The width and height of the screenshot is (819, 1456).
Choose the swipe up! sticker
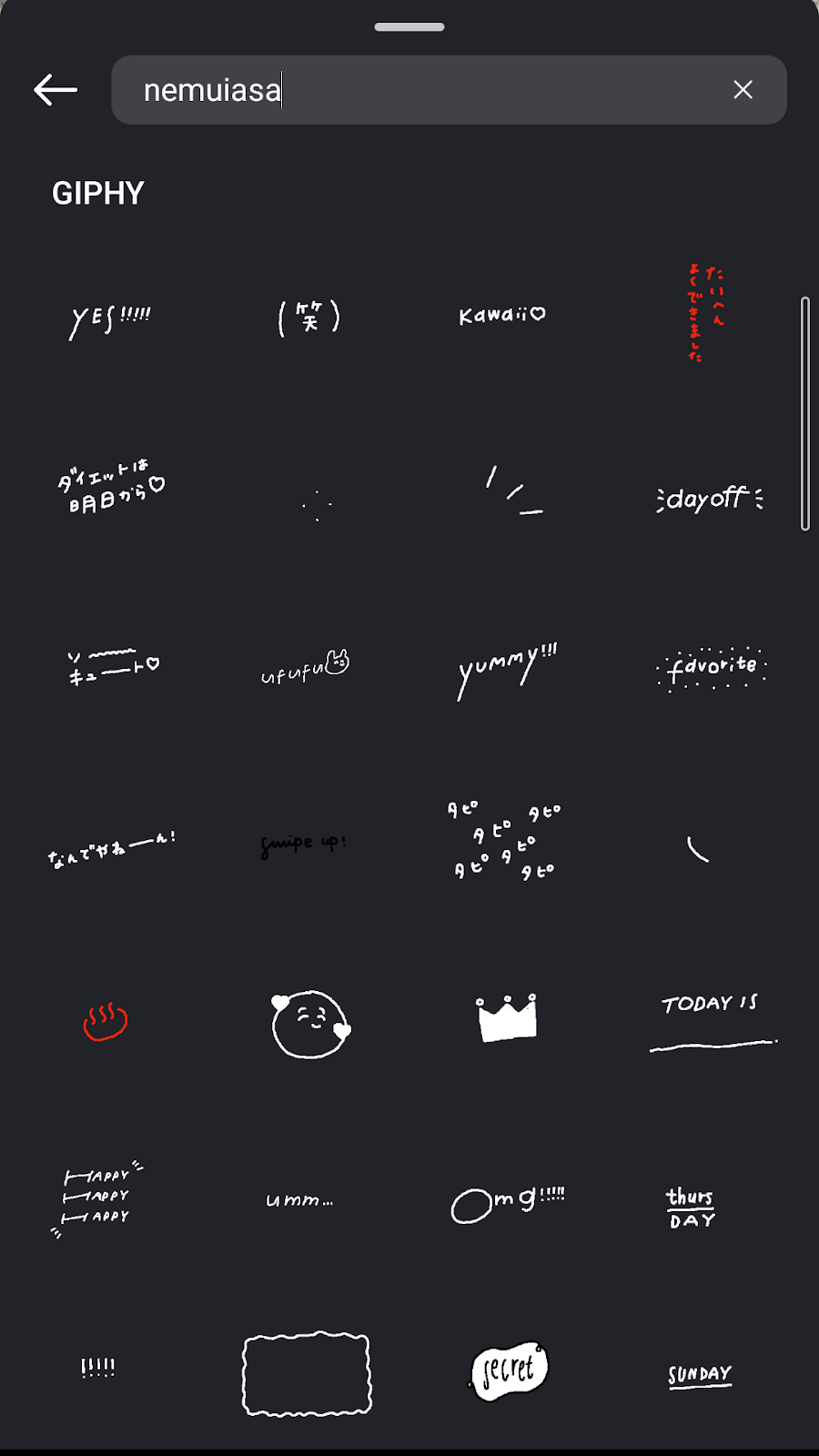303,844
